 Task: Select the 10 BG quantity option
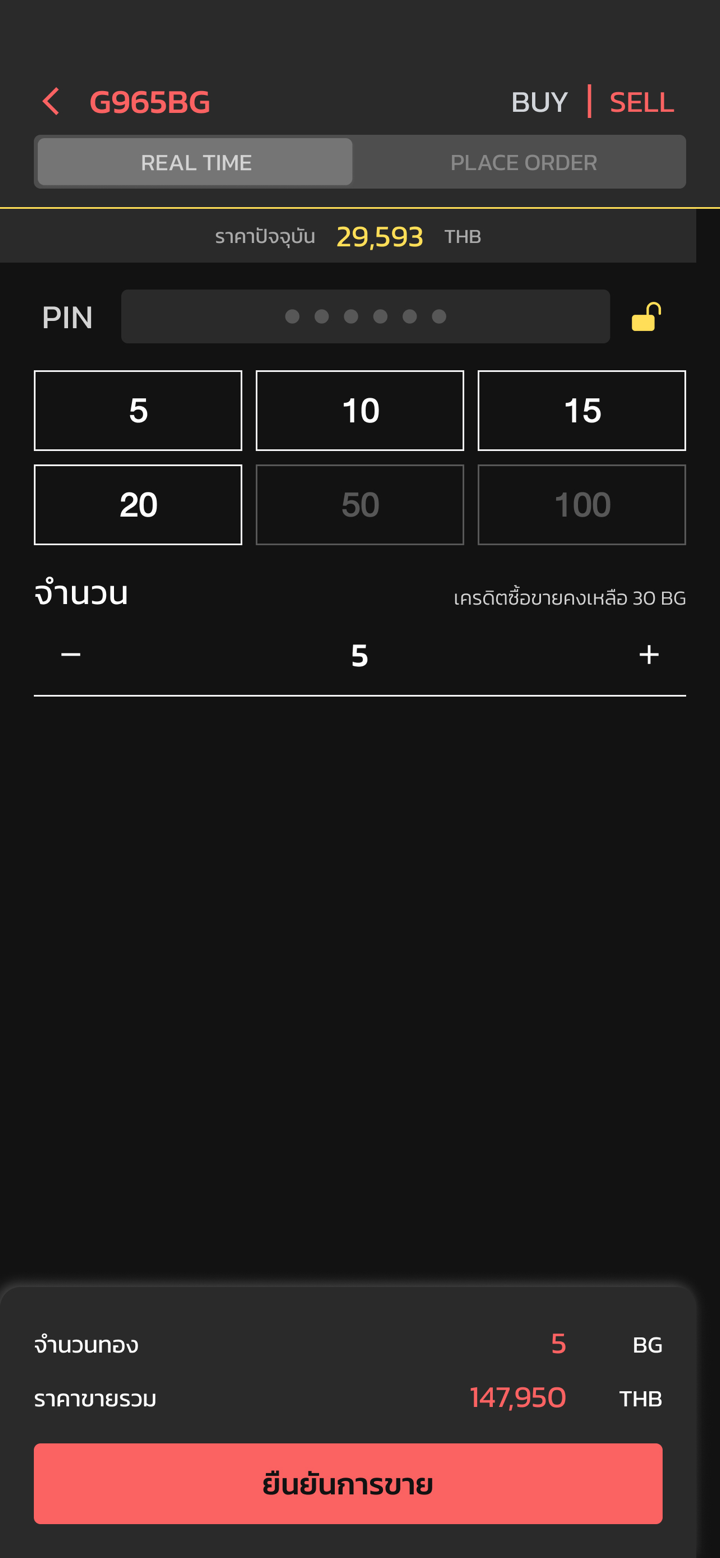pos(360,410)
